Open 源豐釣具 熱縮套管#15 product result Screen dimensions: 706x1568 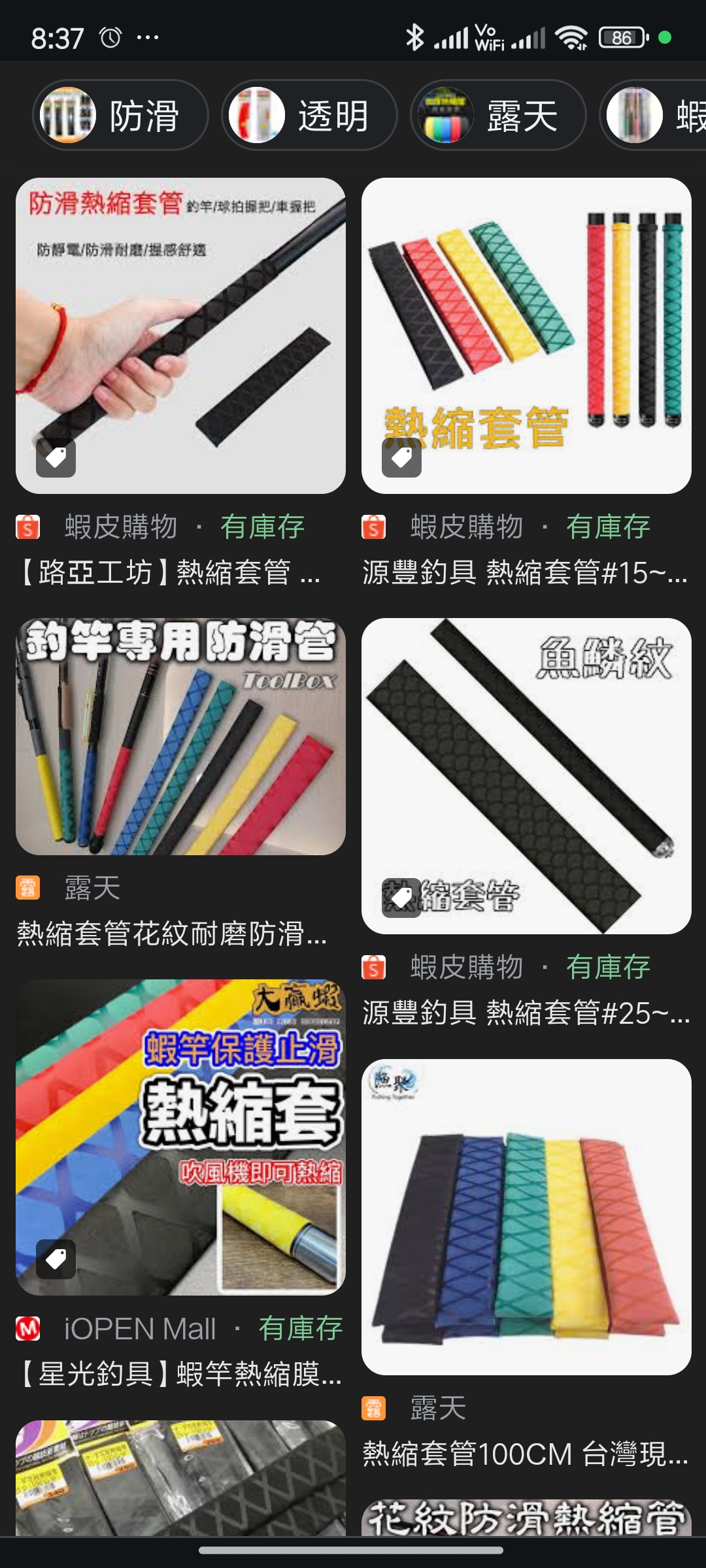[x=526, y=335]
